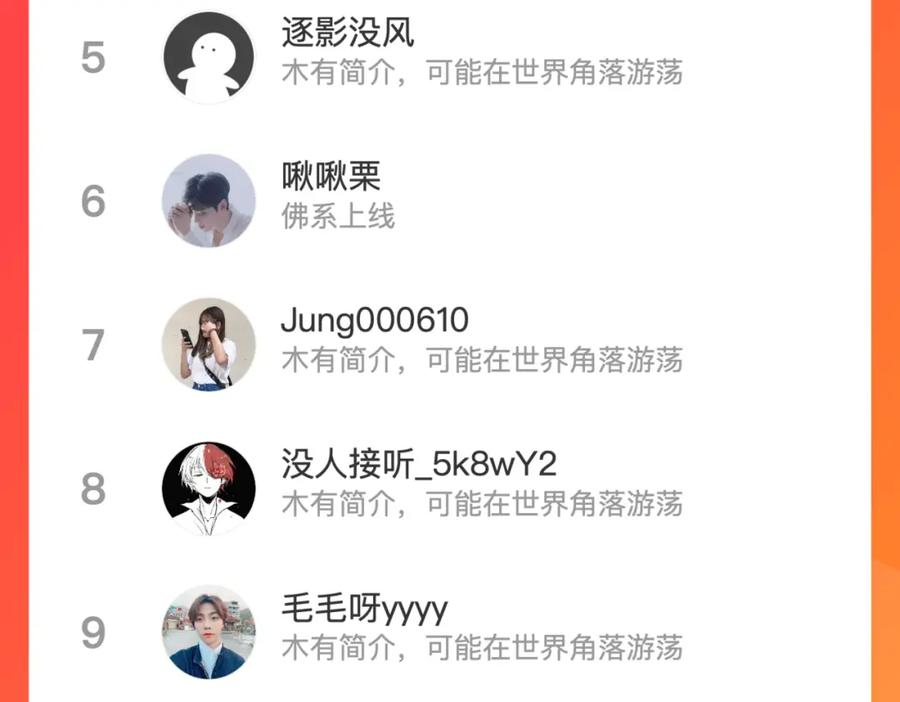Open 逐影没风's profile row
Screen dimensions: 900x702
449,57
